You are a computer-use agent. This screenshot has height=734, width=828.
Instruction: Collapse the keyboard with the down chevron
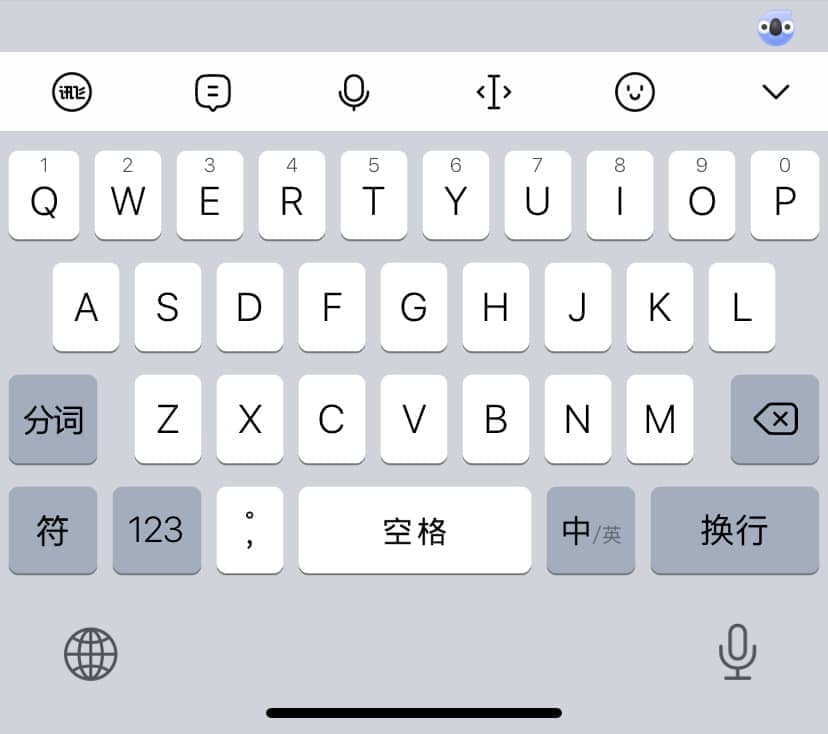775,92
